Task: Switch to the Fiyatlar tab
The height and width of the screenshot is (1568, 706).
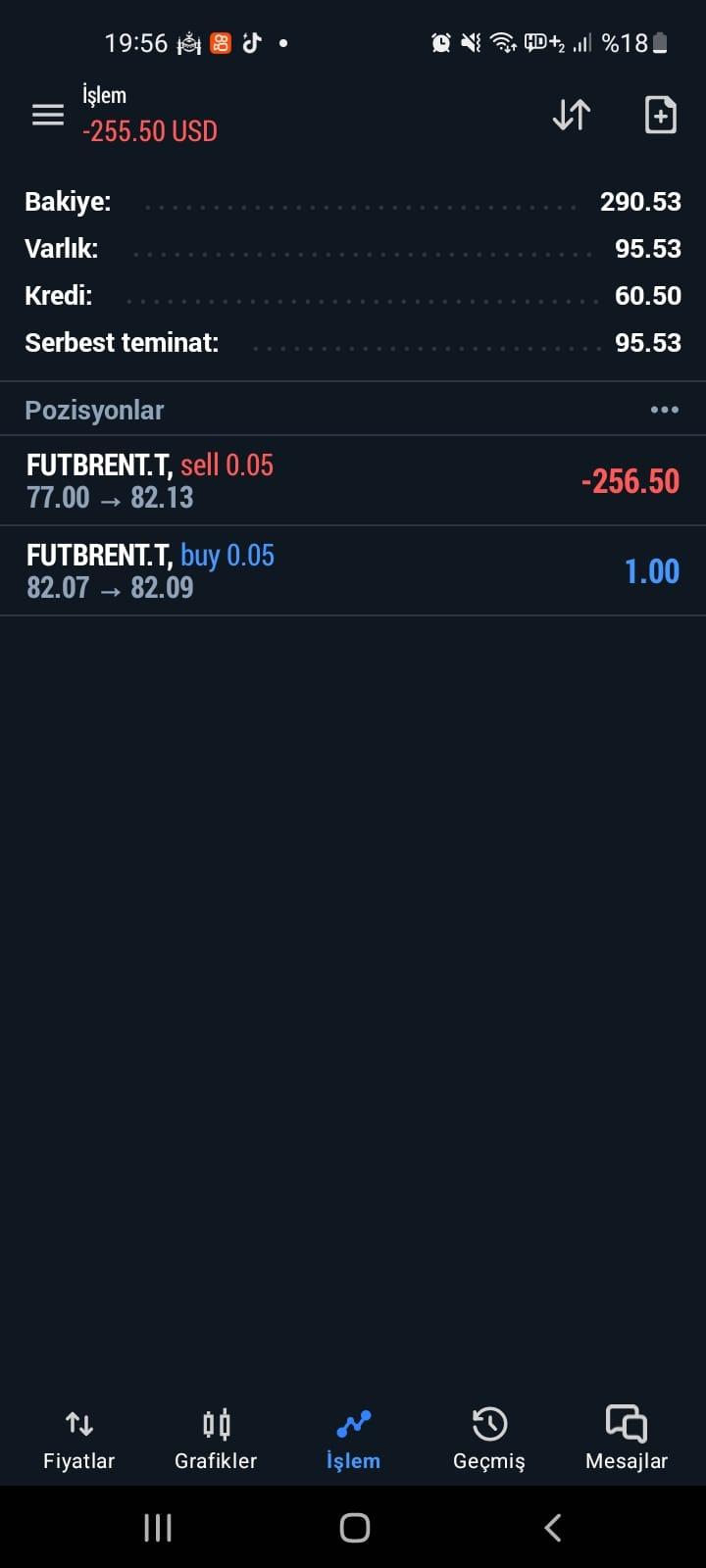Action: click(78, 1439)
